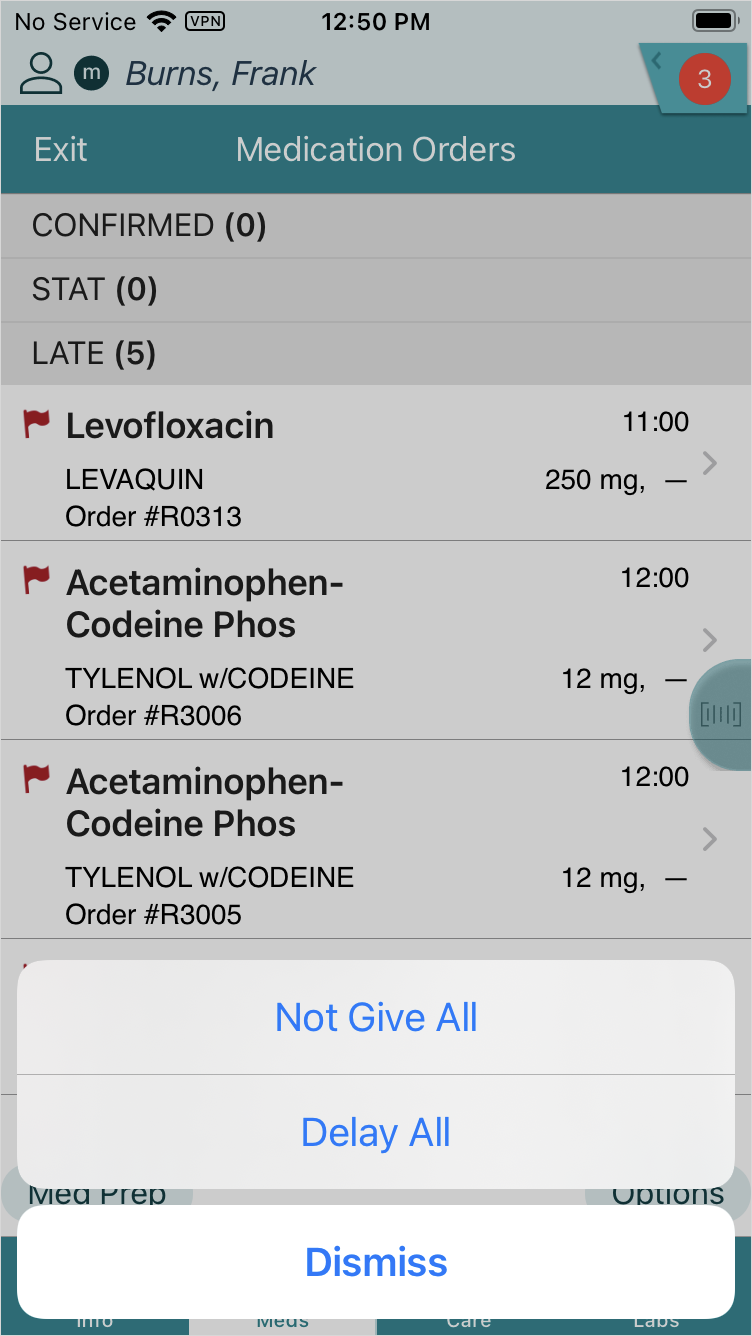
Task: Tap the patient profile icon
Action: click(40, 74)
